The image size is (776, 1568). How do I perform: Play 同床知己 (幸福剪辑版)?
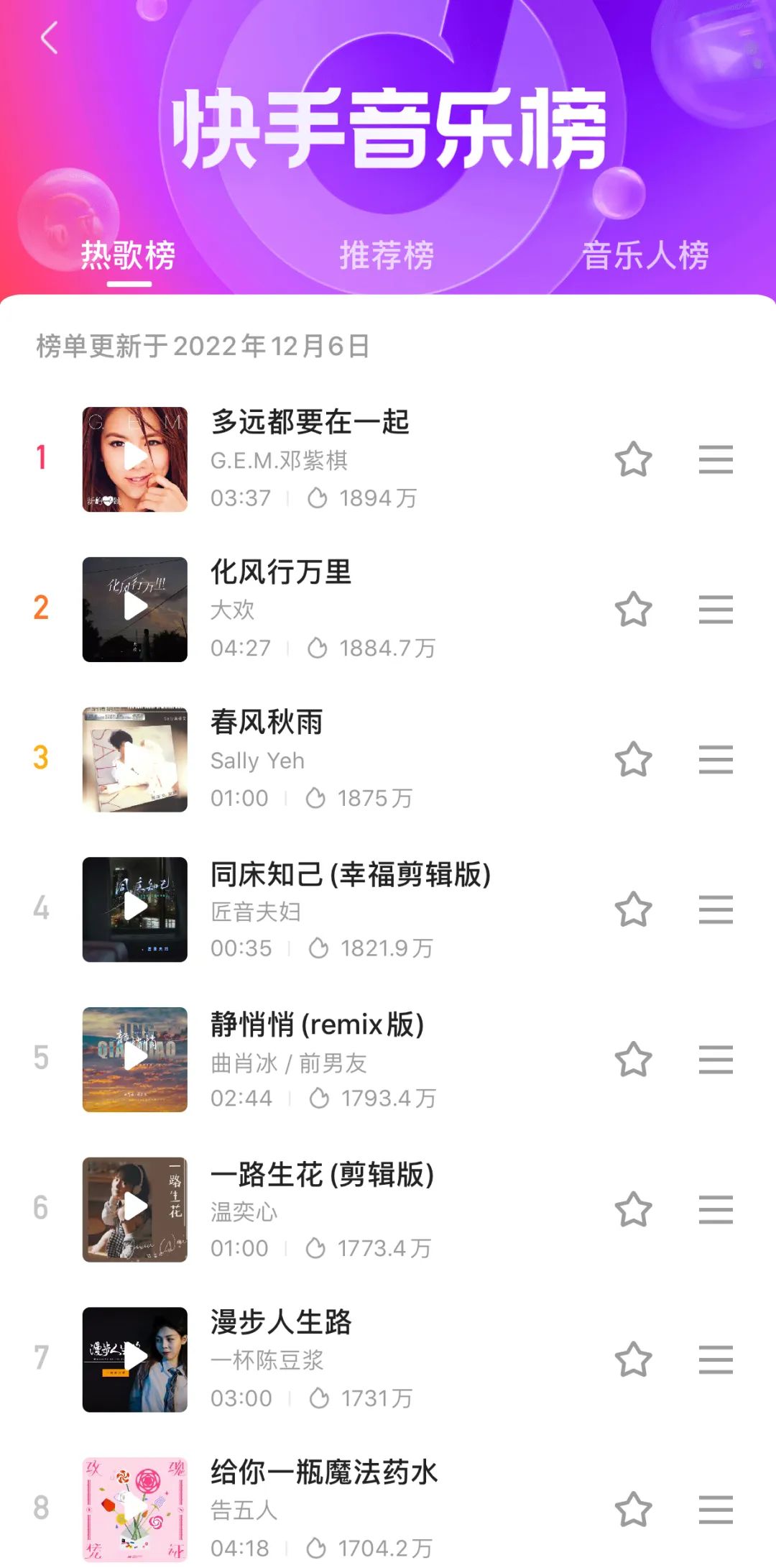point(135,909)
